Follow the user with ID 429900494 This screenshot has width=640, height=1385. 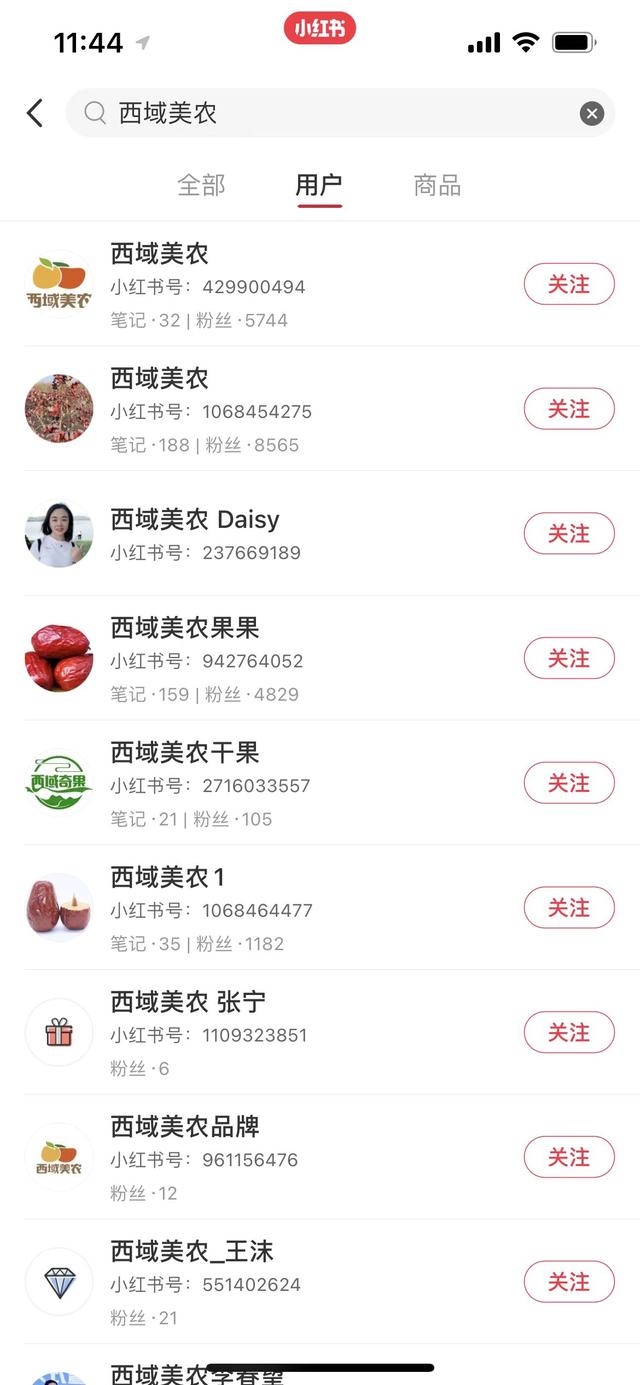568,285
